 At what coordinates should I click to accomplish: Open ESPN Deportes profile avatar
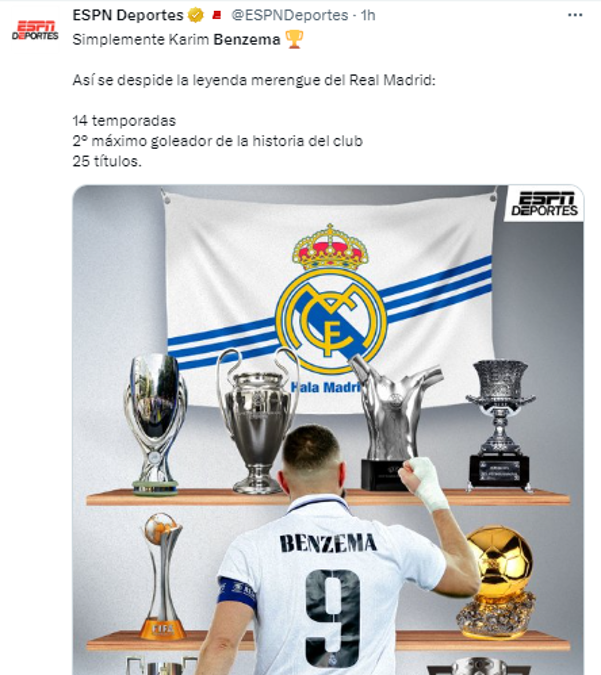pyautogui.click(x=34, y=30)
